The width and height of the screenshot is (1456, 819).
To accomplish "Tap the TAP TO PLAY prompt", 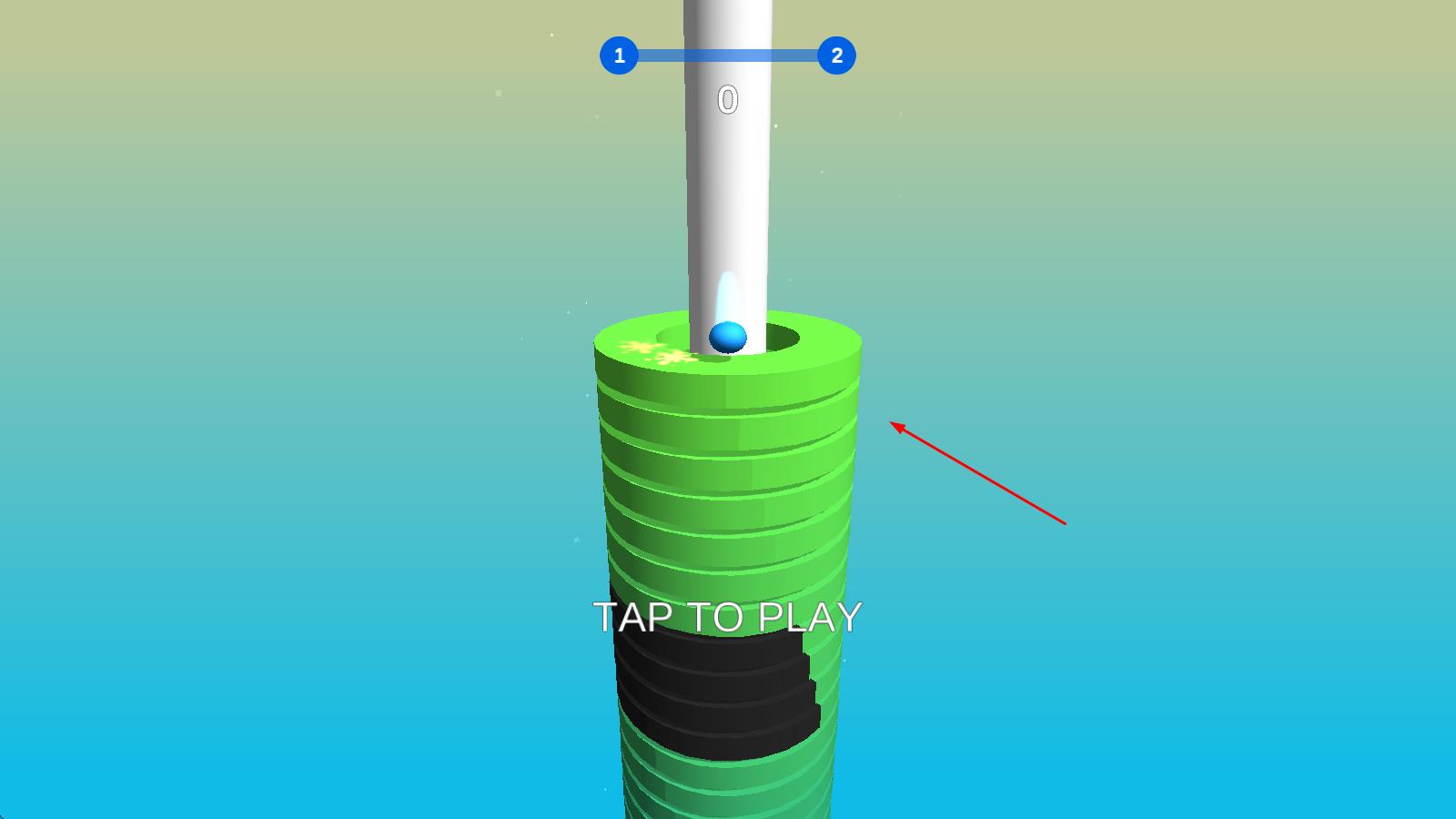I will click(727, 618).
